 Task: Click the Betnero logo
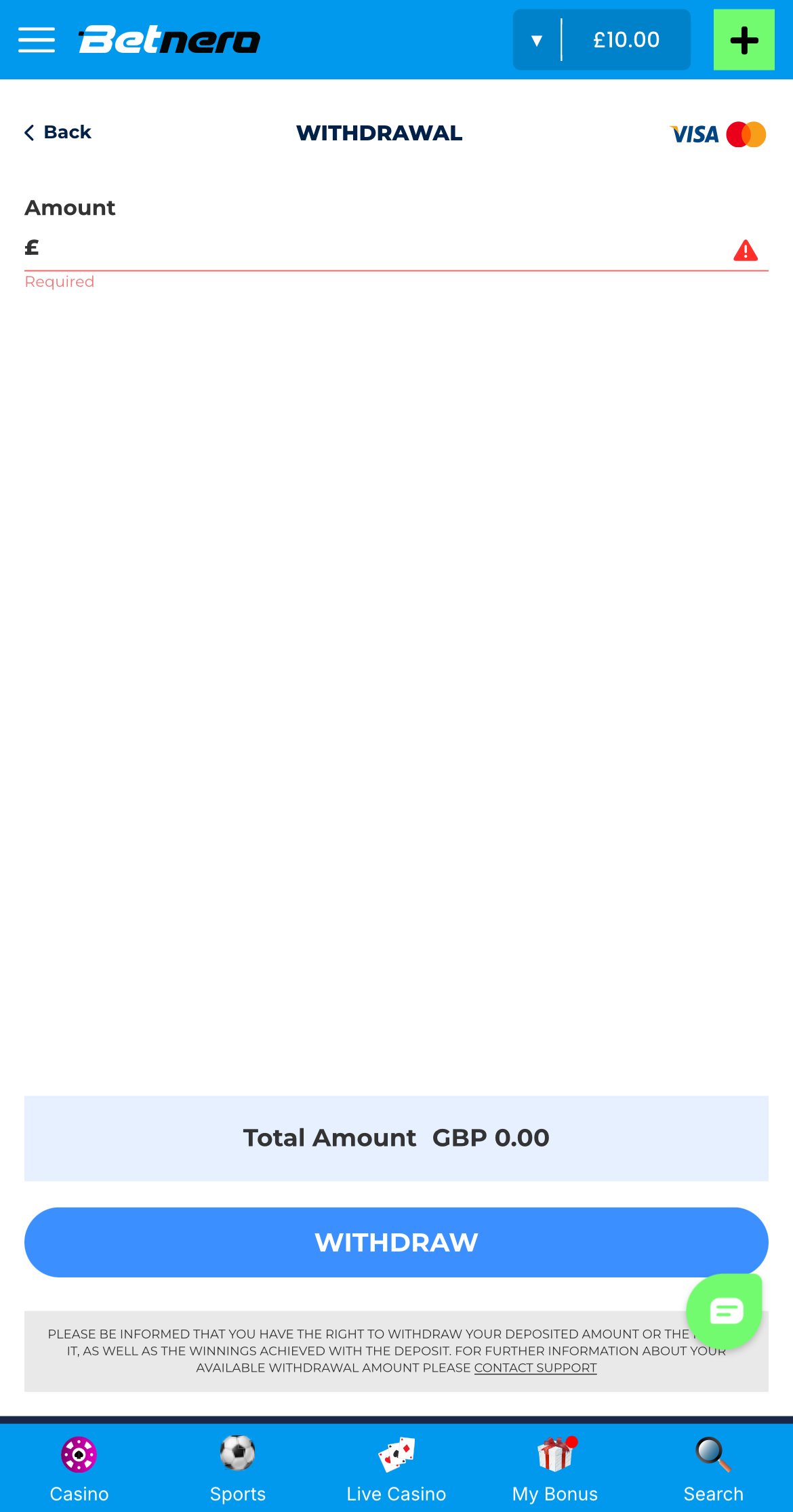[x=169, y=39]
